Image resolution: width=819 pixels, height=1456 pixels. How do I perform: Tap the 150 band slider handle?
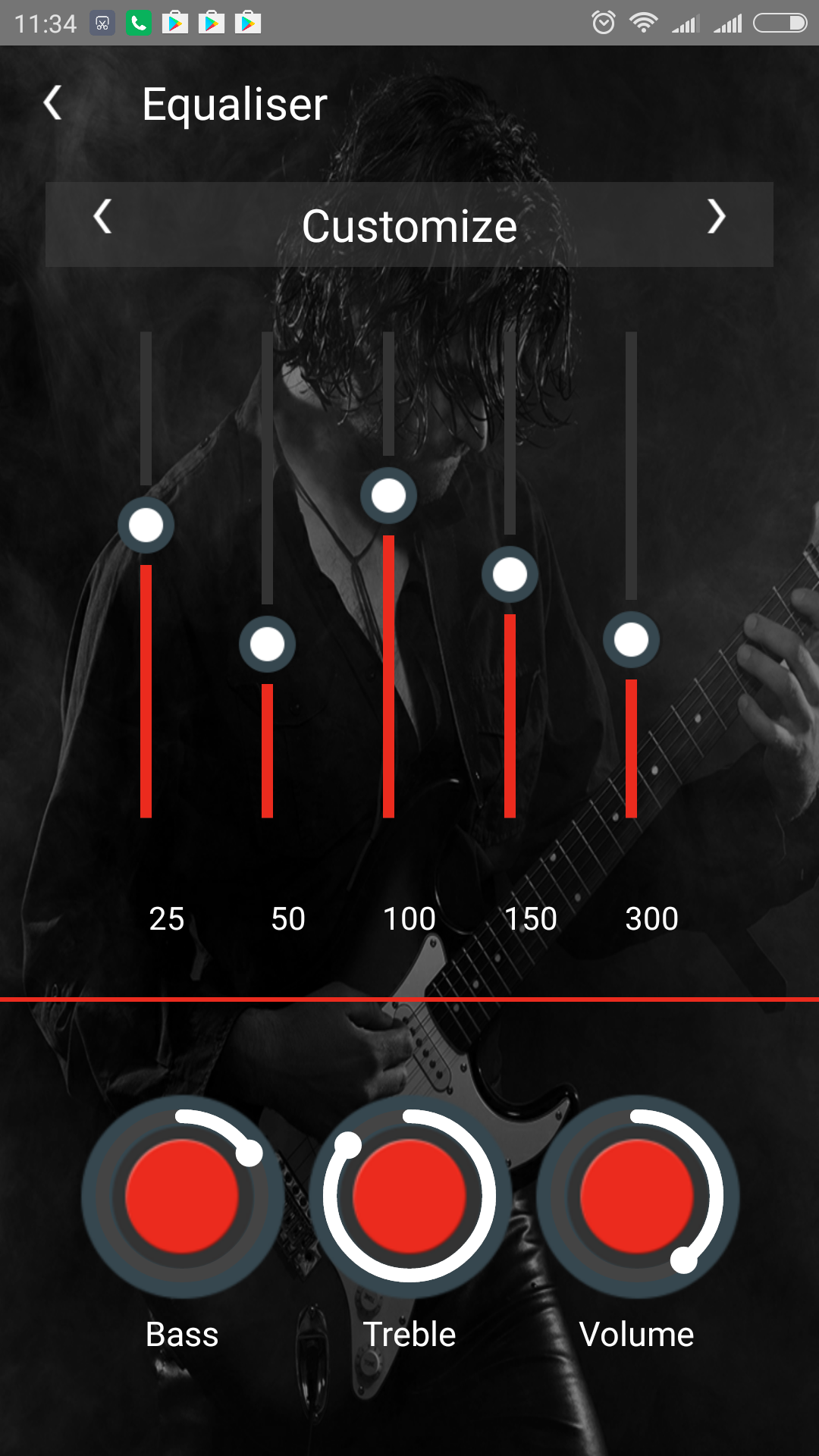(510, 575)
